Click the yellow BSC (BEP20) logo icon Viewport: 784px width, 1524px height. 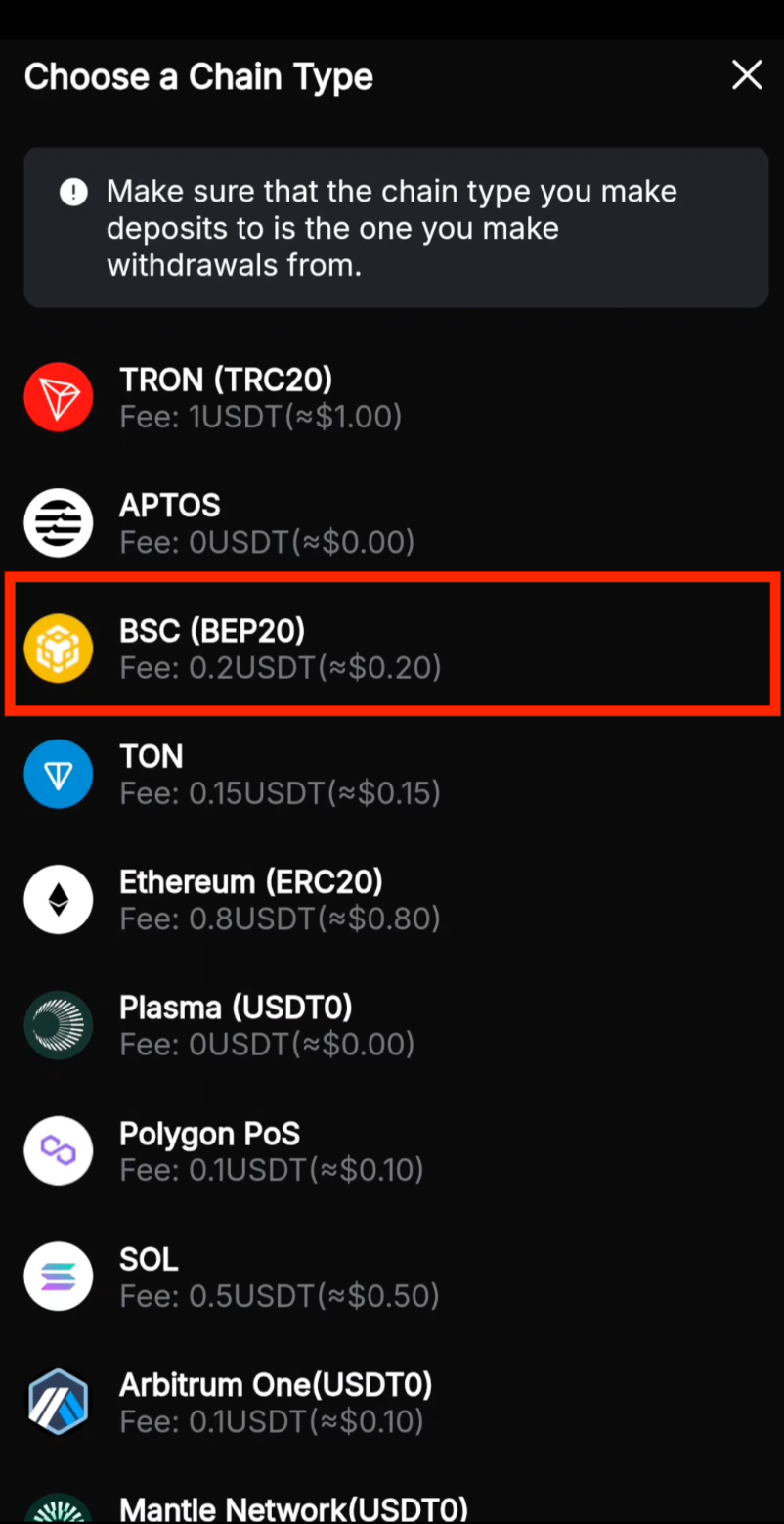pos(58,648)
